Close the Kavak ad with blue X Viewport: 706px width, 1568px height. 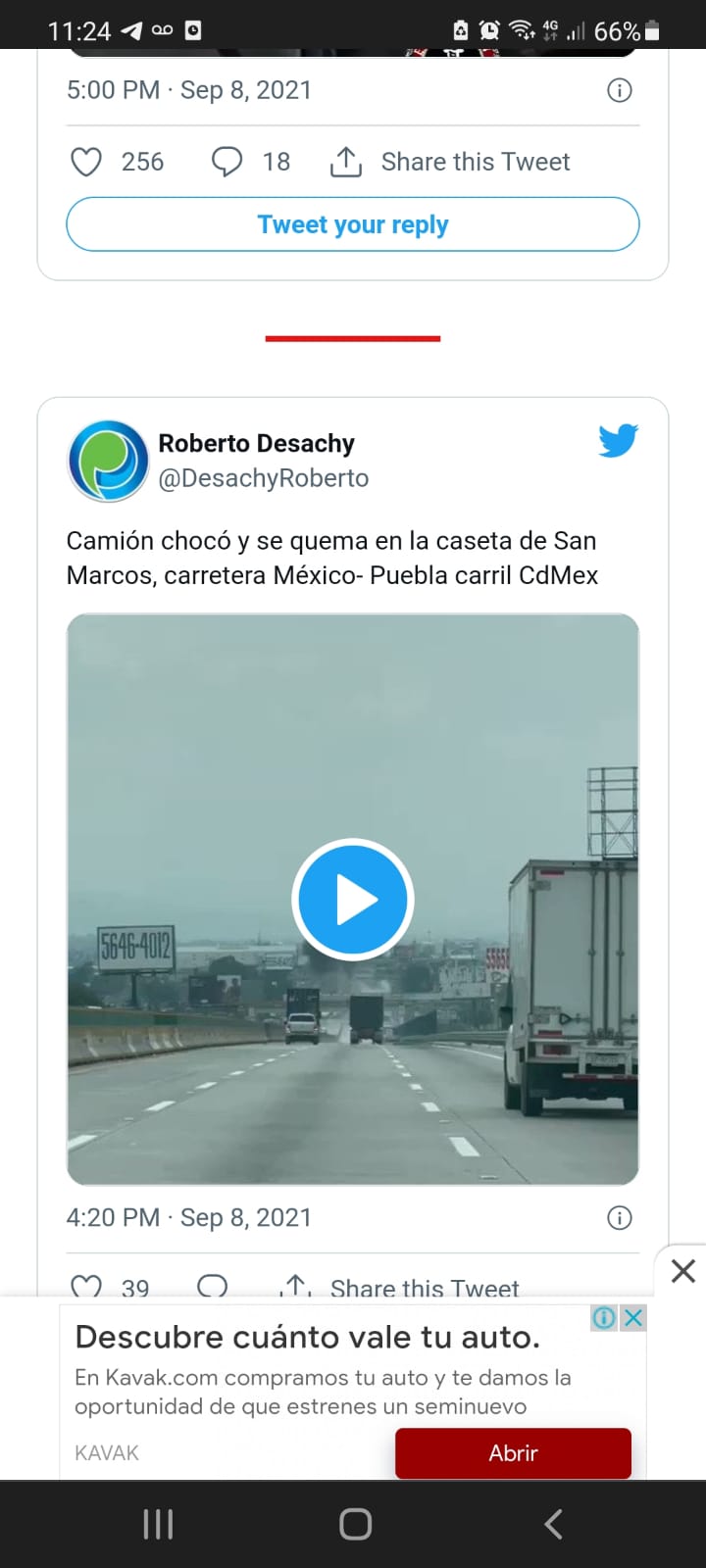[634, 1318]
